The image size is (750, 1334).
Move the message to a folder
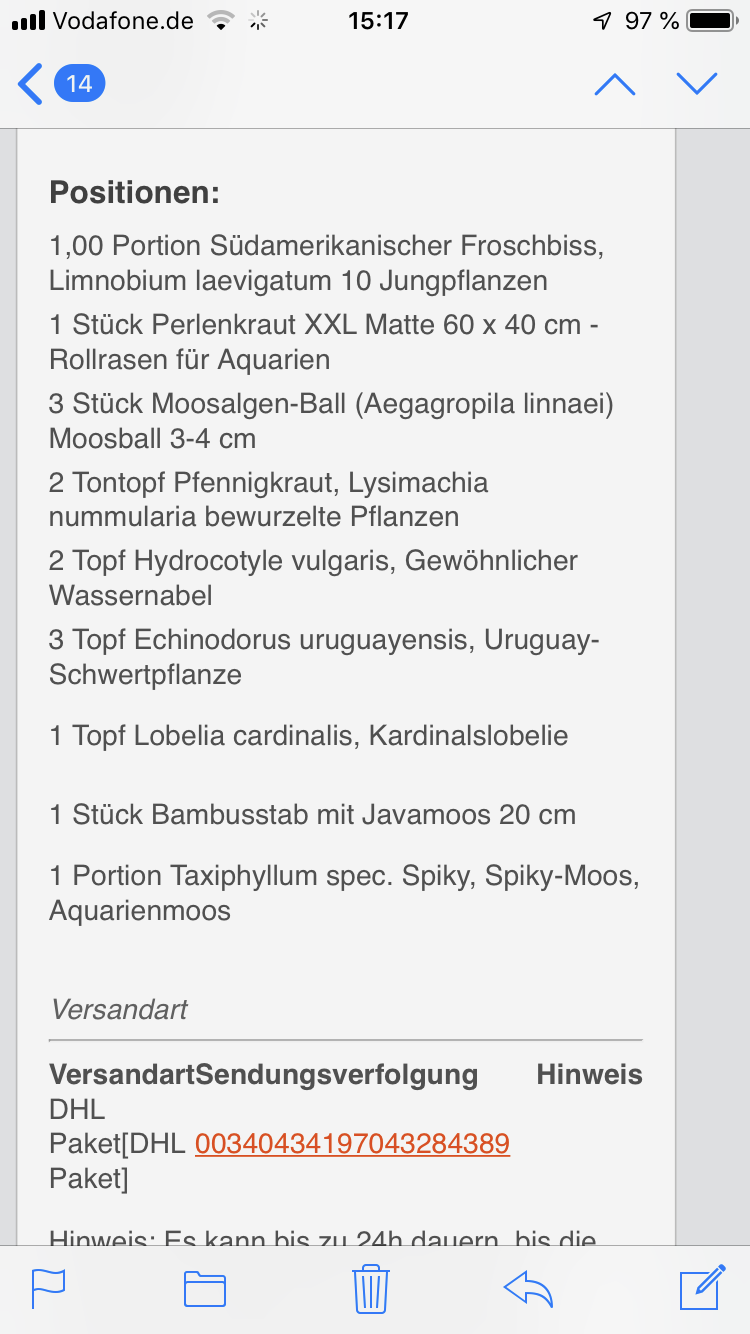pos(205,1289)
